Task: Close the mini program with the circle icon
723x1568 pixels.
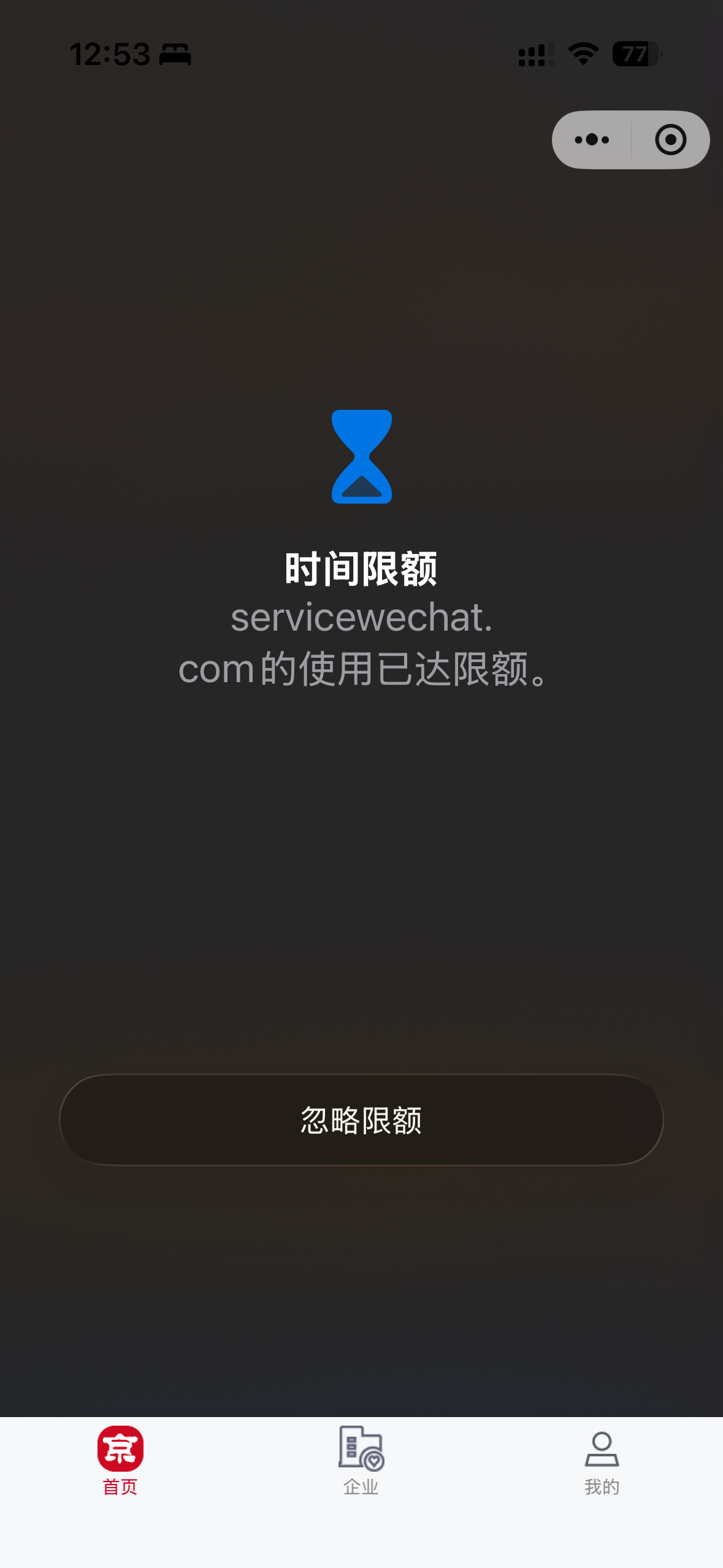Action: [670, 140]
